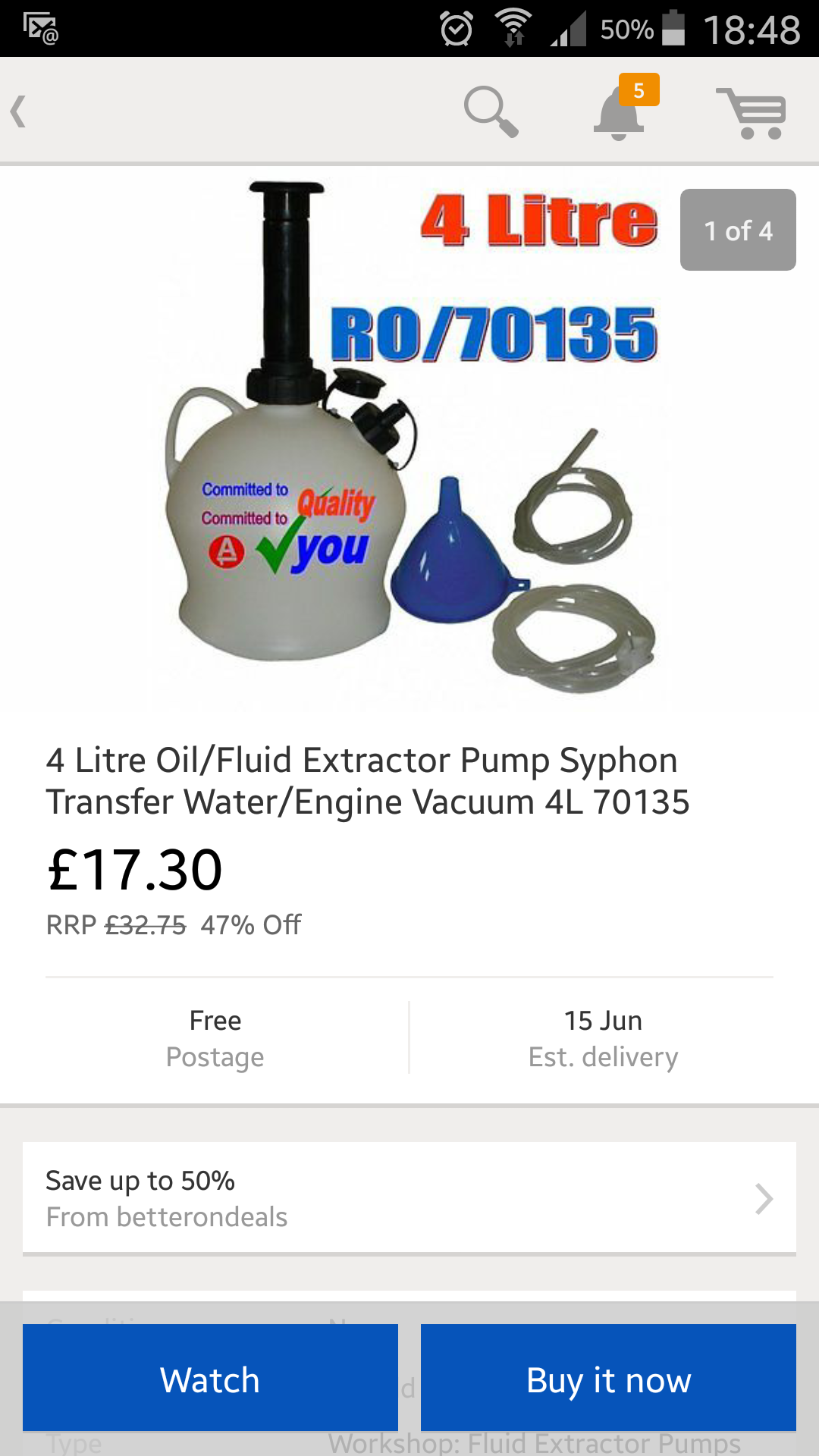
Task: Go back using the top-left arrow
Action: click(20, 111)
